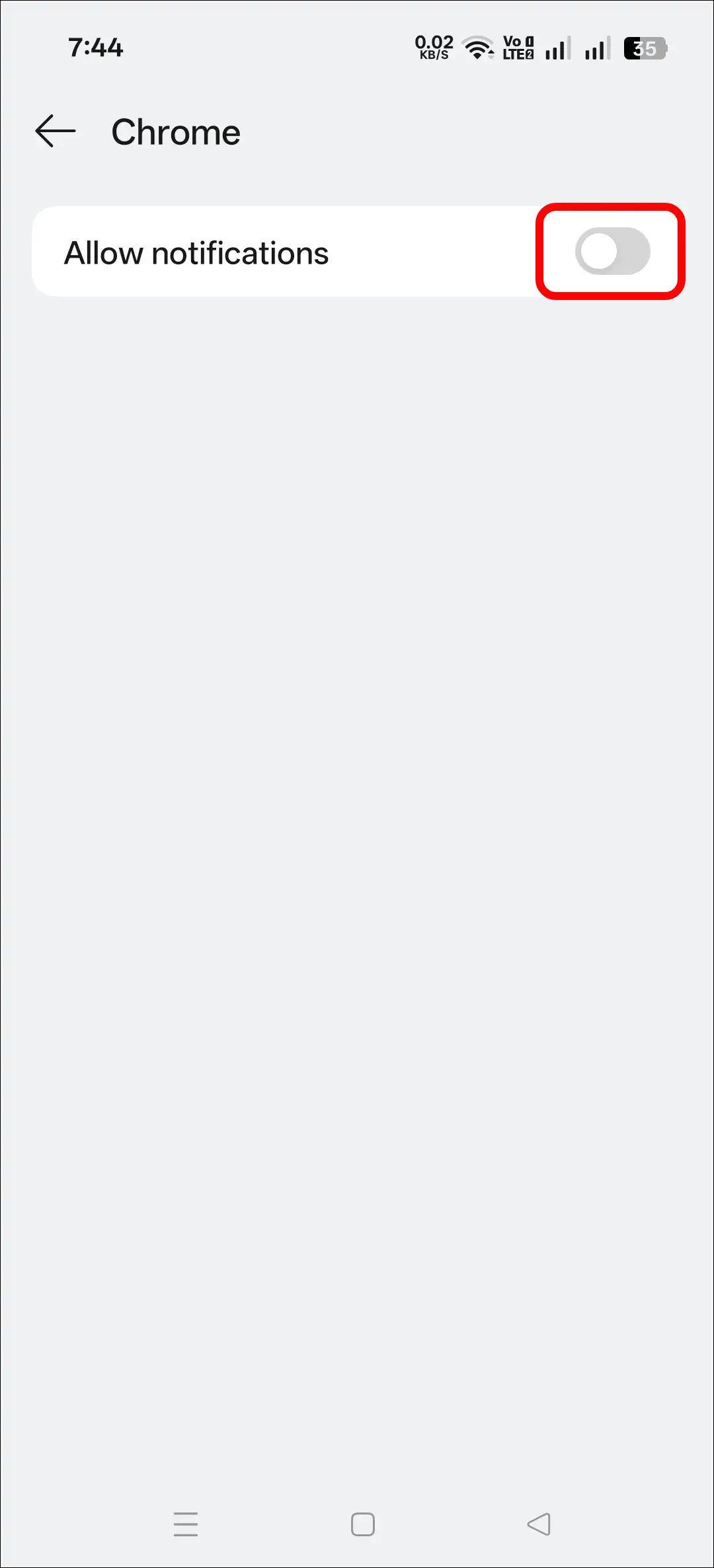Turn on the switch beside Allow notifications

609,252
